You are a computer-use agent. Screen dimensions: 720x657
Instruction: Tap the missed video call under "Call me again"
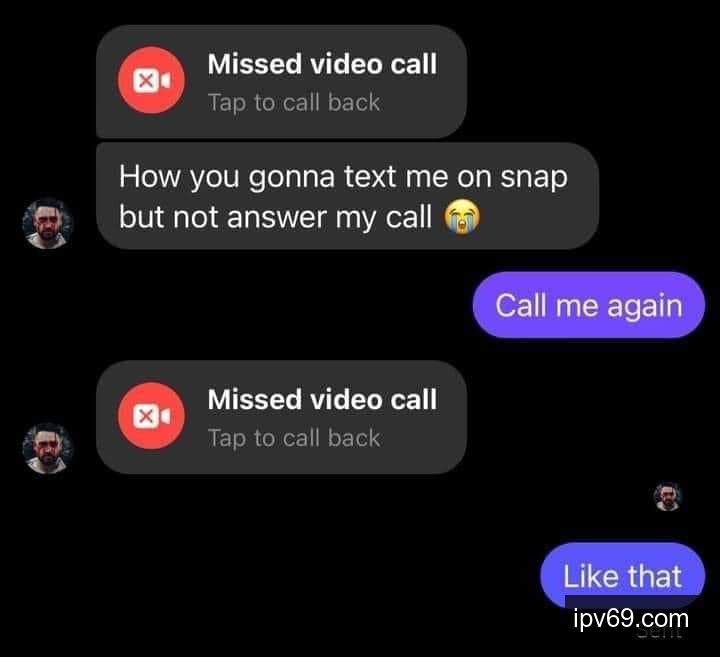(x=281, y=417)
